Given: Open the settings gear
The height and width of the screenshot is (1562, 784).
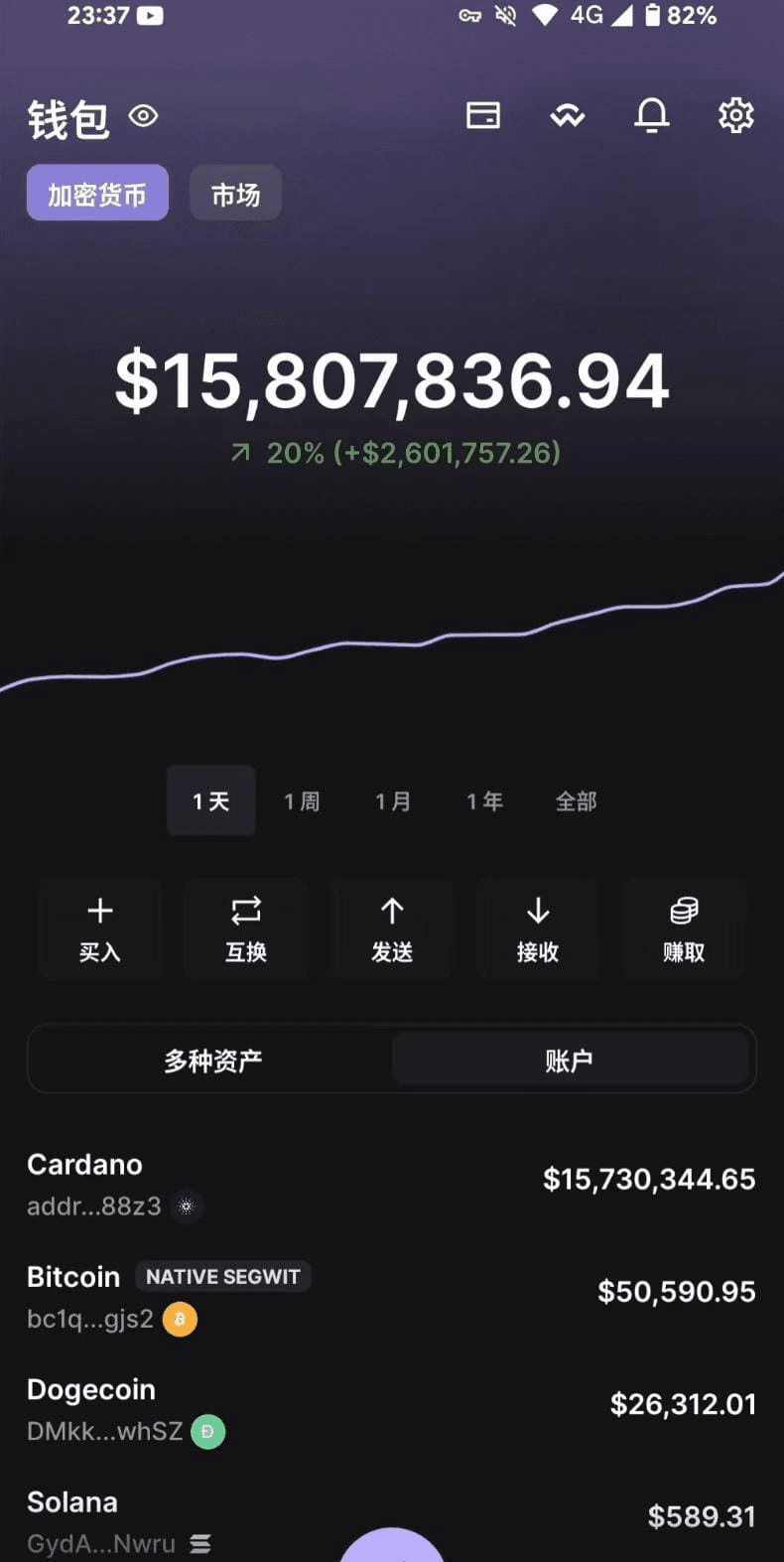Looking at the screenshot, I should pyautogui.click(x=736, y=115).
